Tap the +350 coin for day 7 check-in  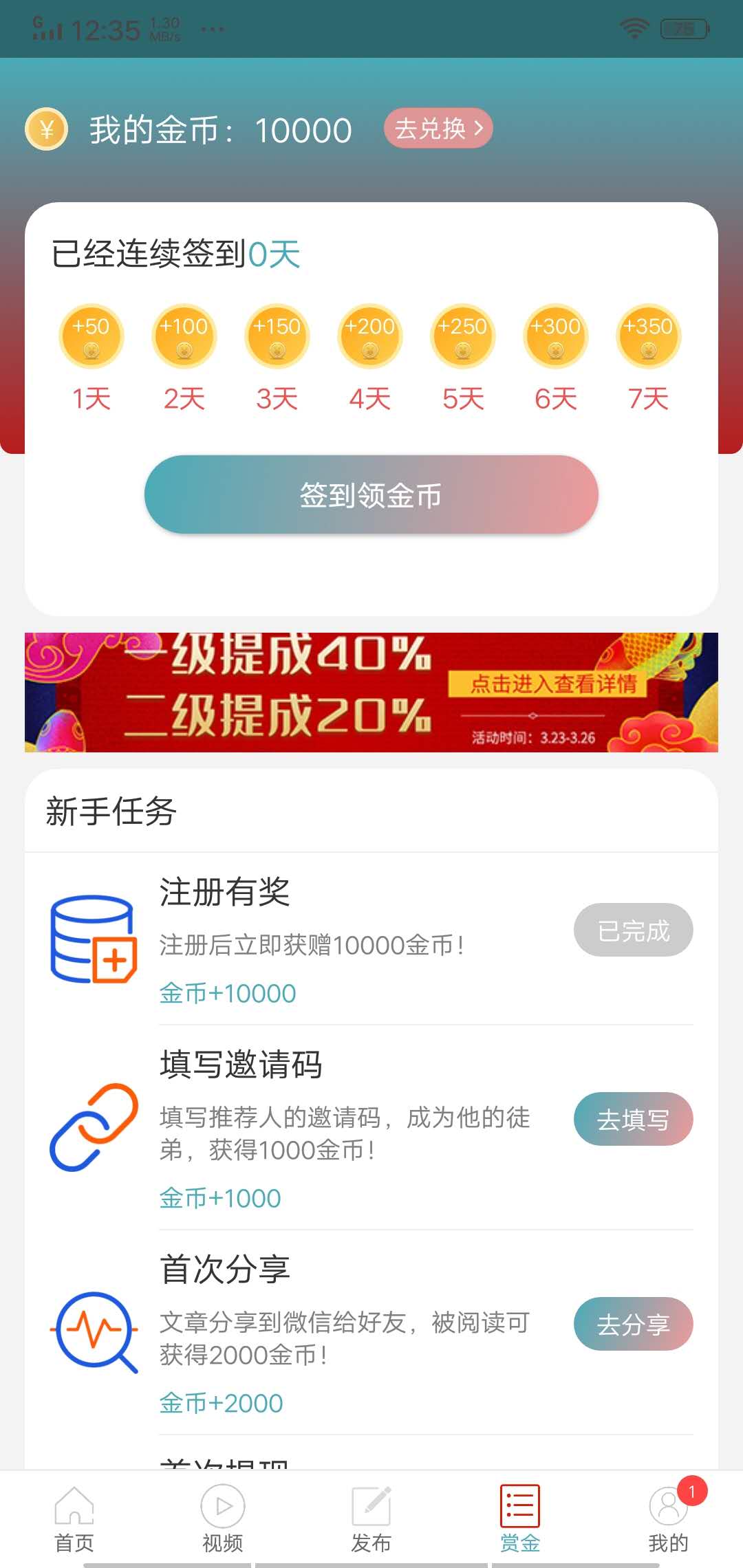647,336
